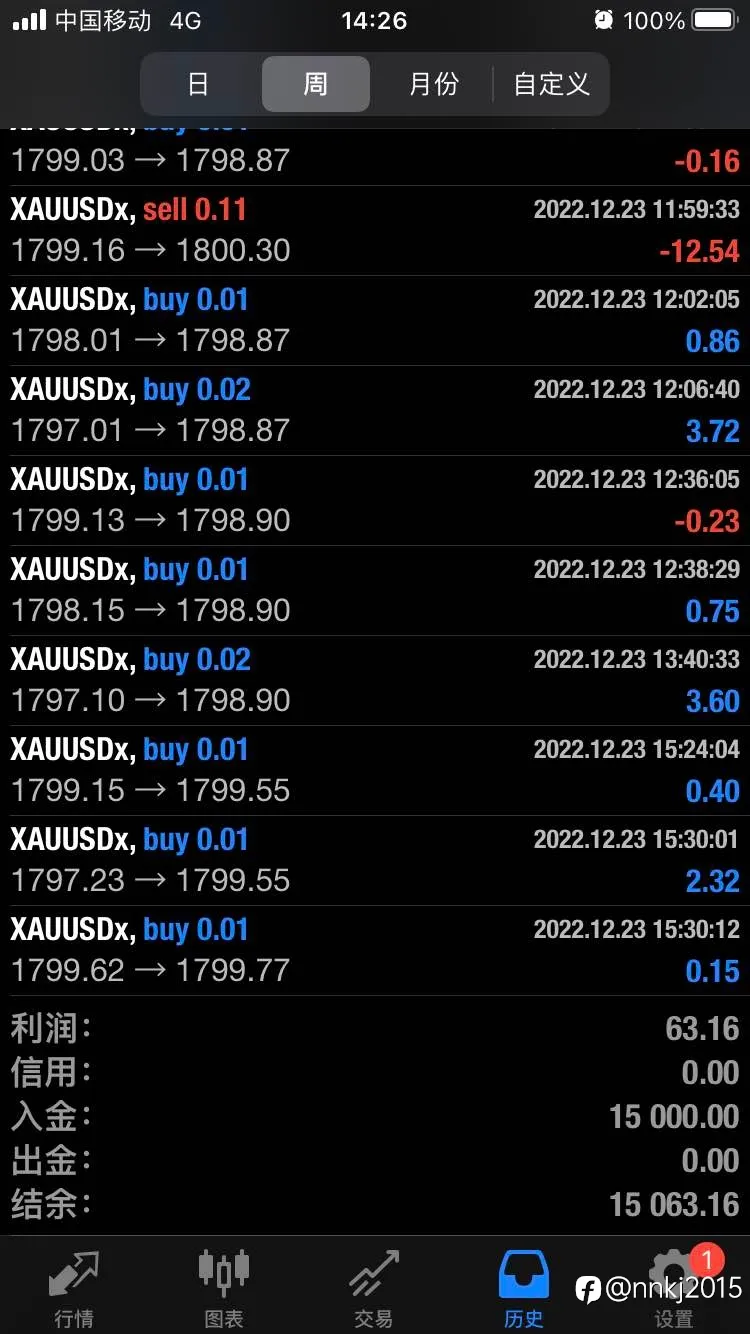Screen dimensions: 750x1334
Task: Open the 行情 quotes tab
Action: click(x=74, y=1288)
